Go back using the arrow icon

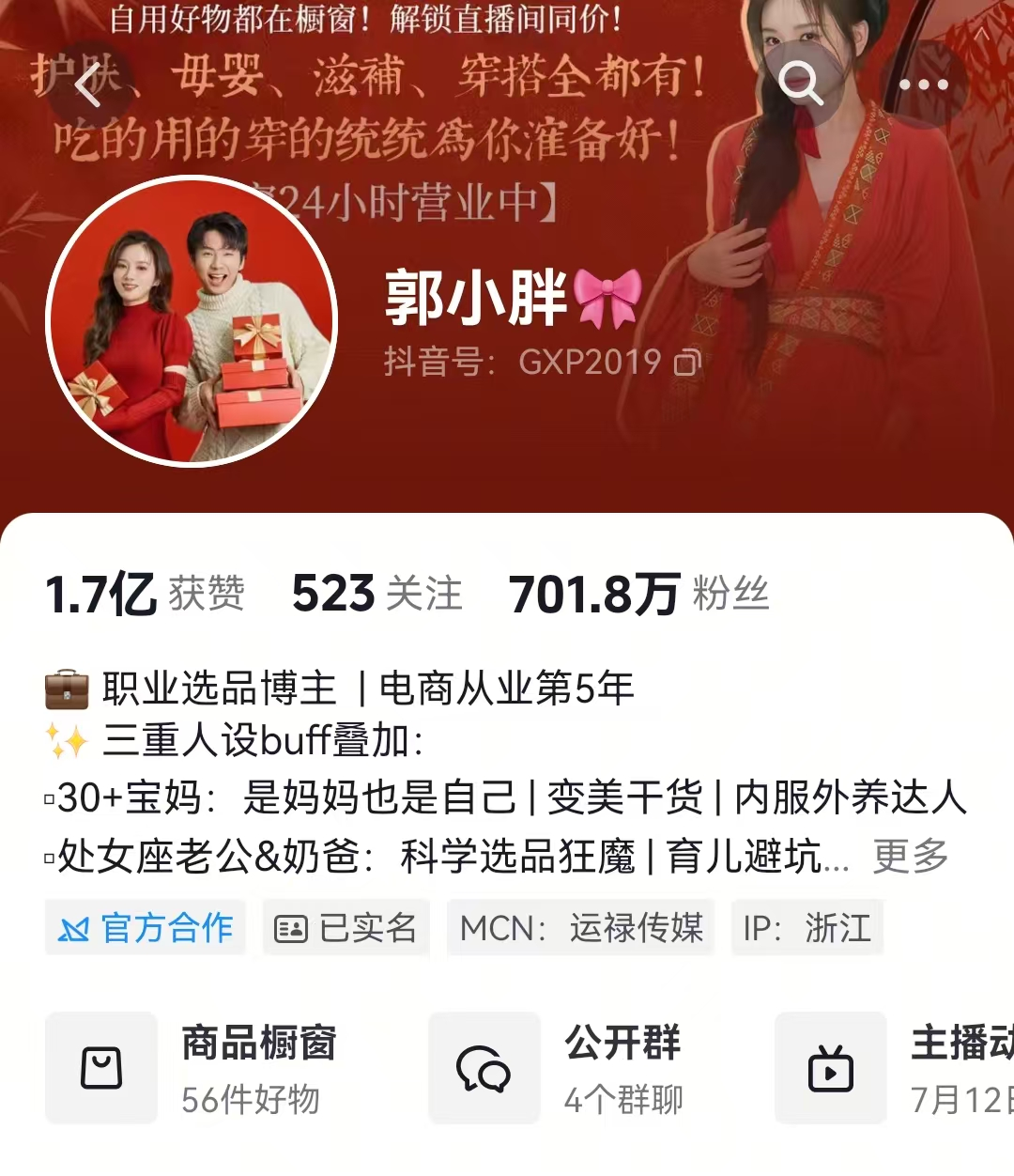tap(89, 85)
